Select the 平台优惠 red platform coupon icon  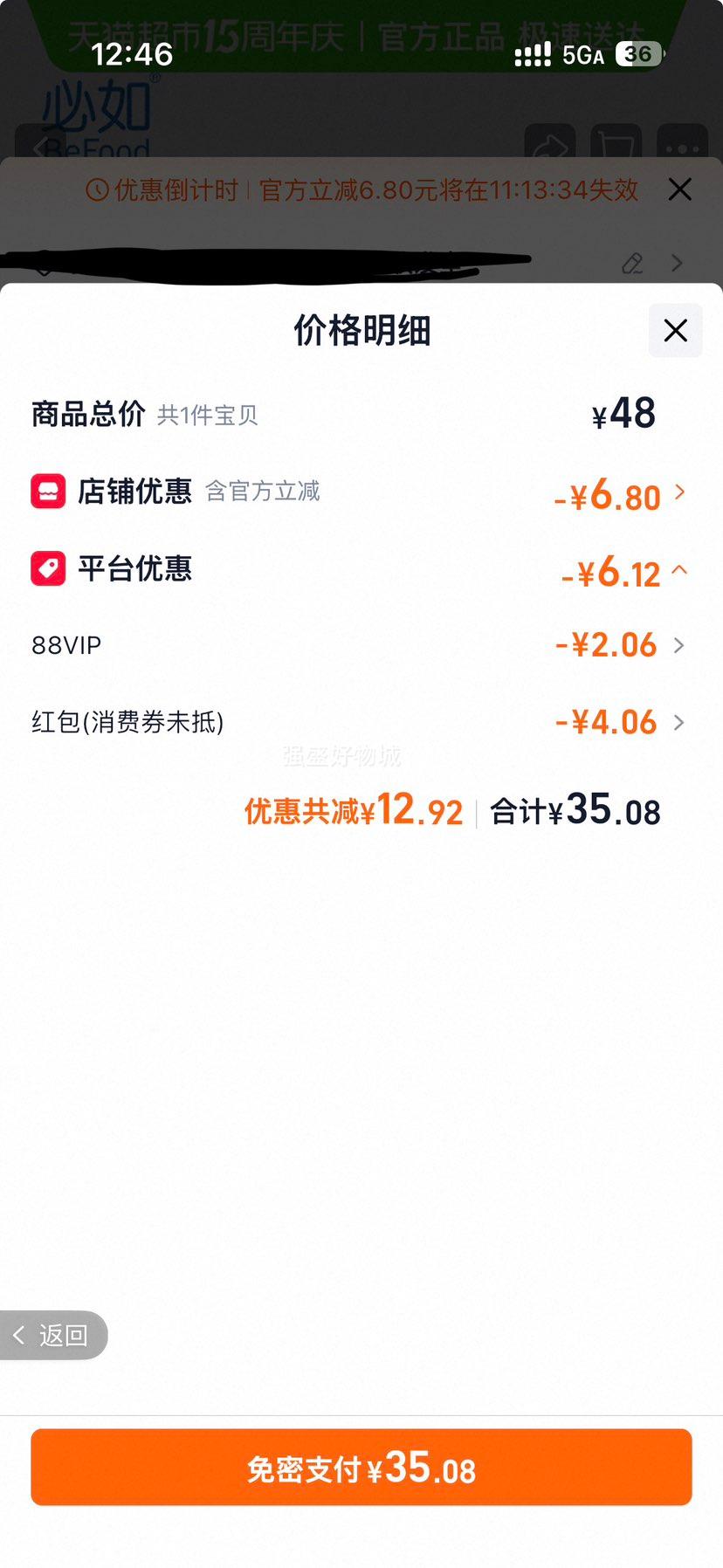(48, 567)
